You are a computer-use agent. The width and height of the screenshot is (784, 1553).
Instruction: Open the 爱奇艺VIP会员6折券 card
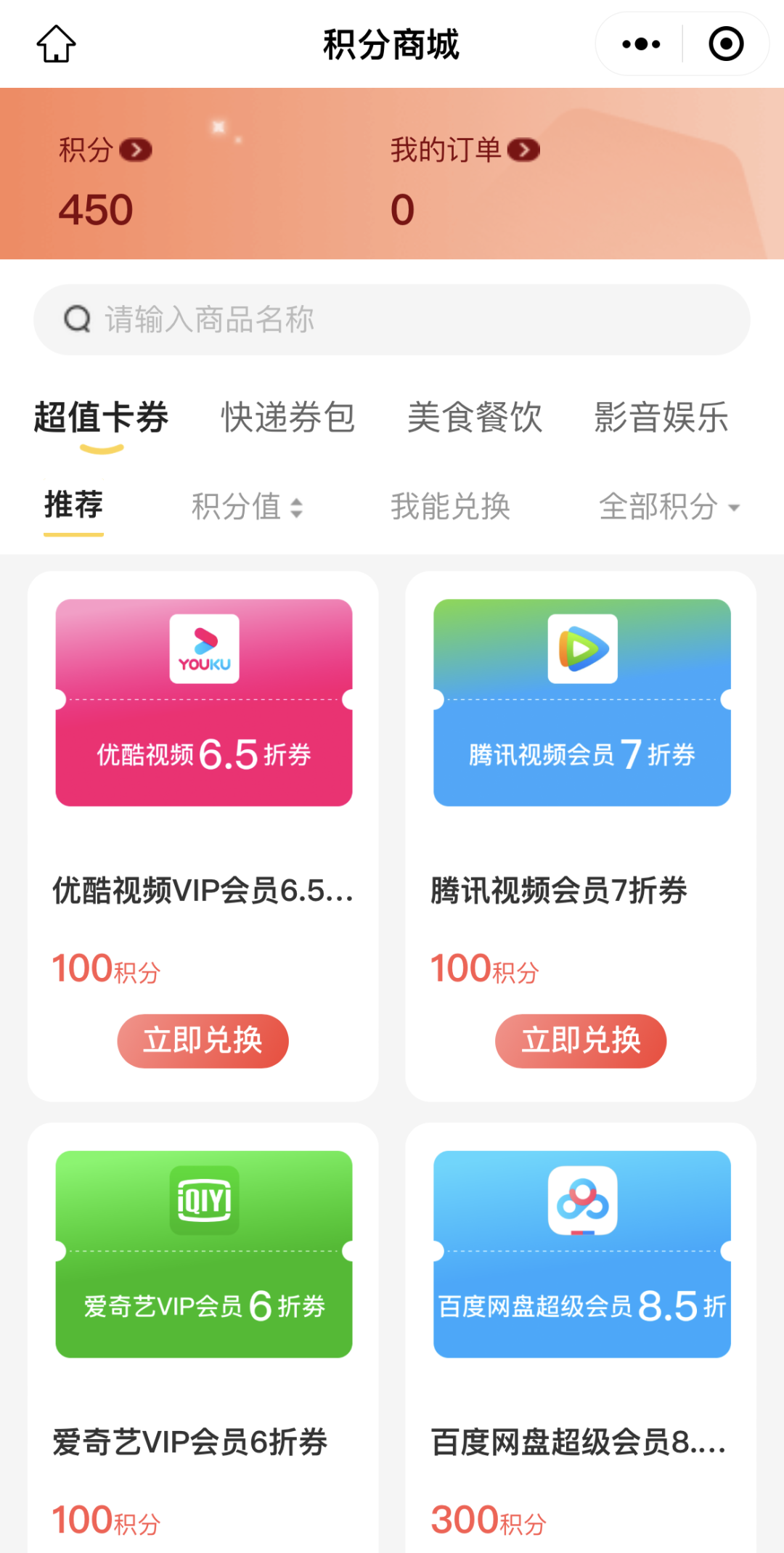coord(204,1255)
